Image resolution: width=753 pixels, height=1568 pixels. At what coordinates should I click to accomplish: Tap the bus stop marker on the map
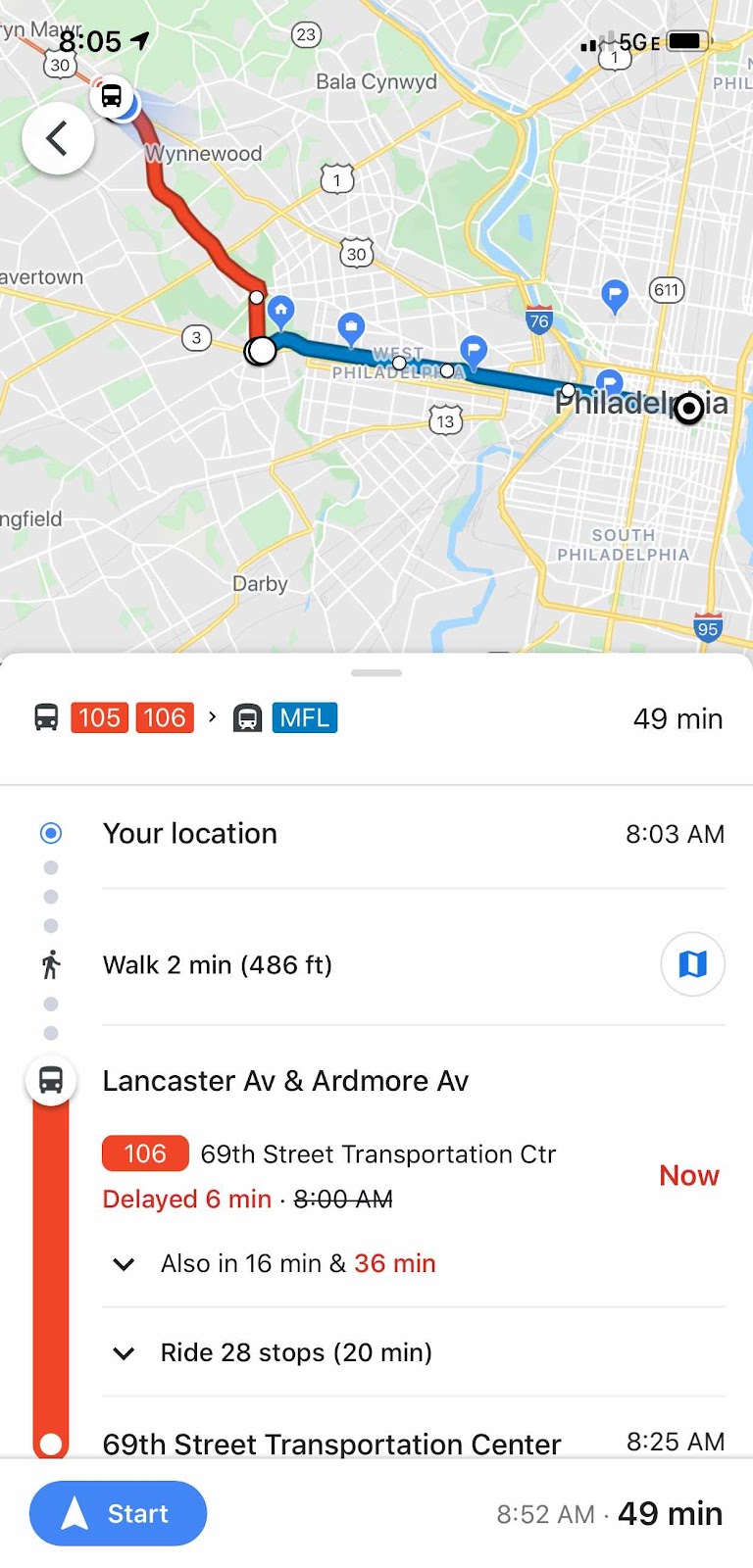pyautogui.click(x=112, y=96)
